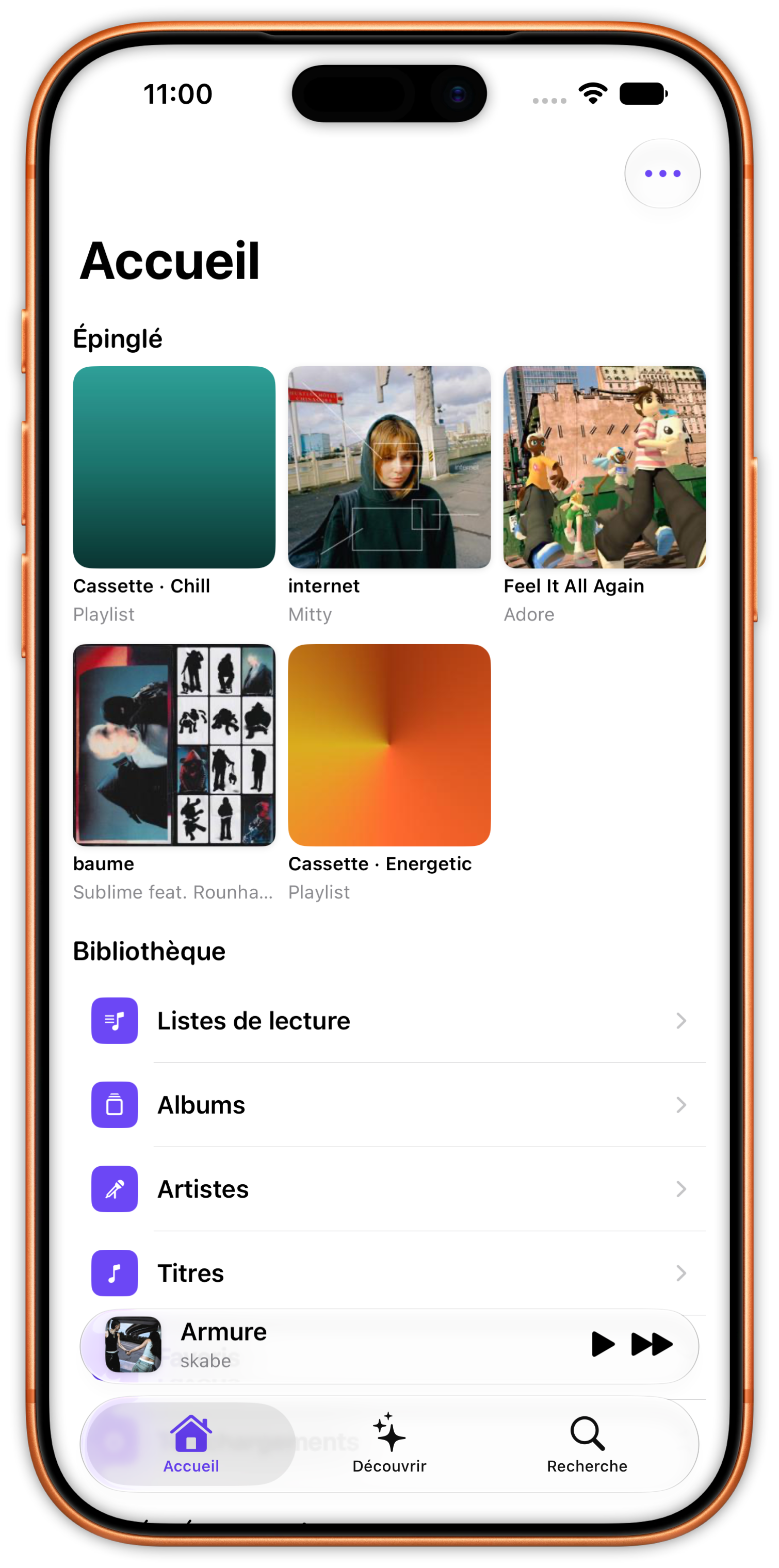
Task: Switch to the Recherche tab
Action: click(587, 1444)
